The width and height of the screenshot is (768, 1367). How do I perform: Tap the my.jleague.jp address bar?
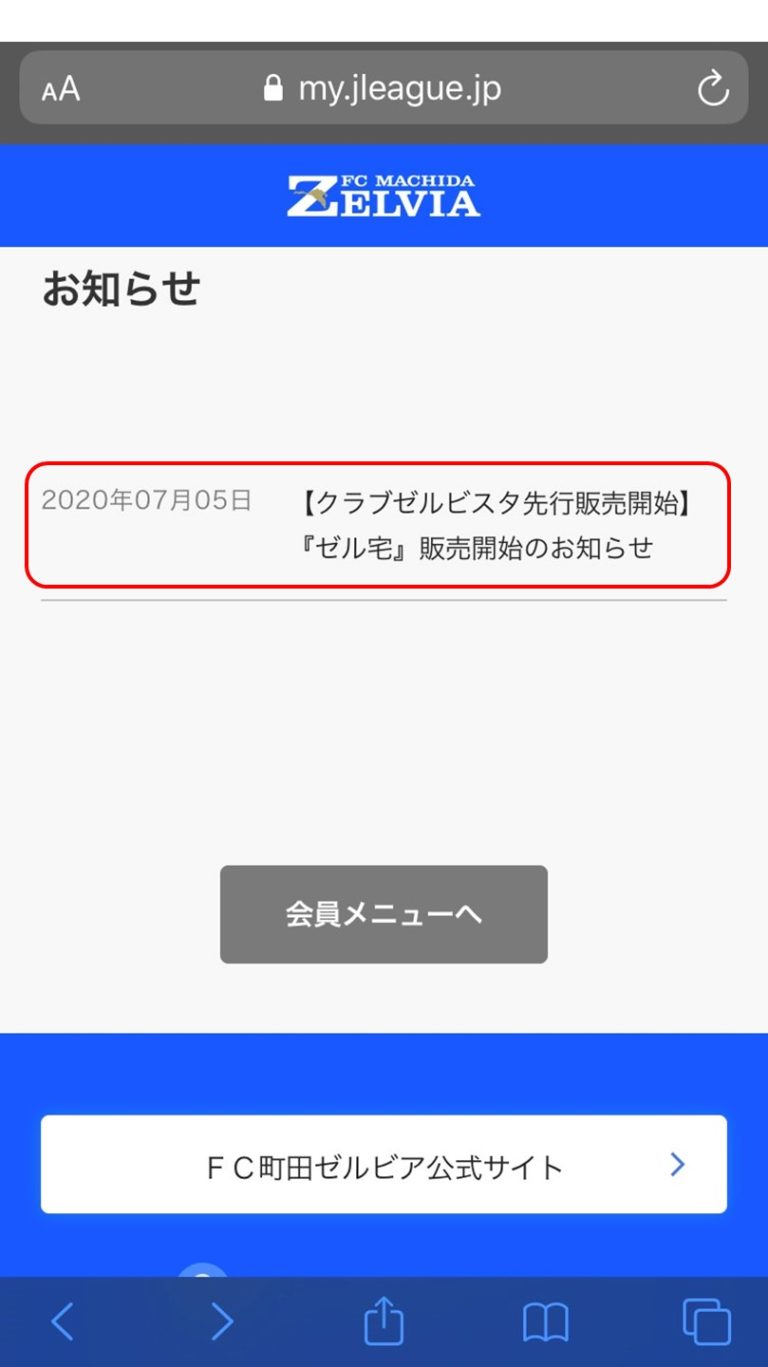384,90
